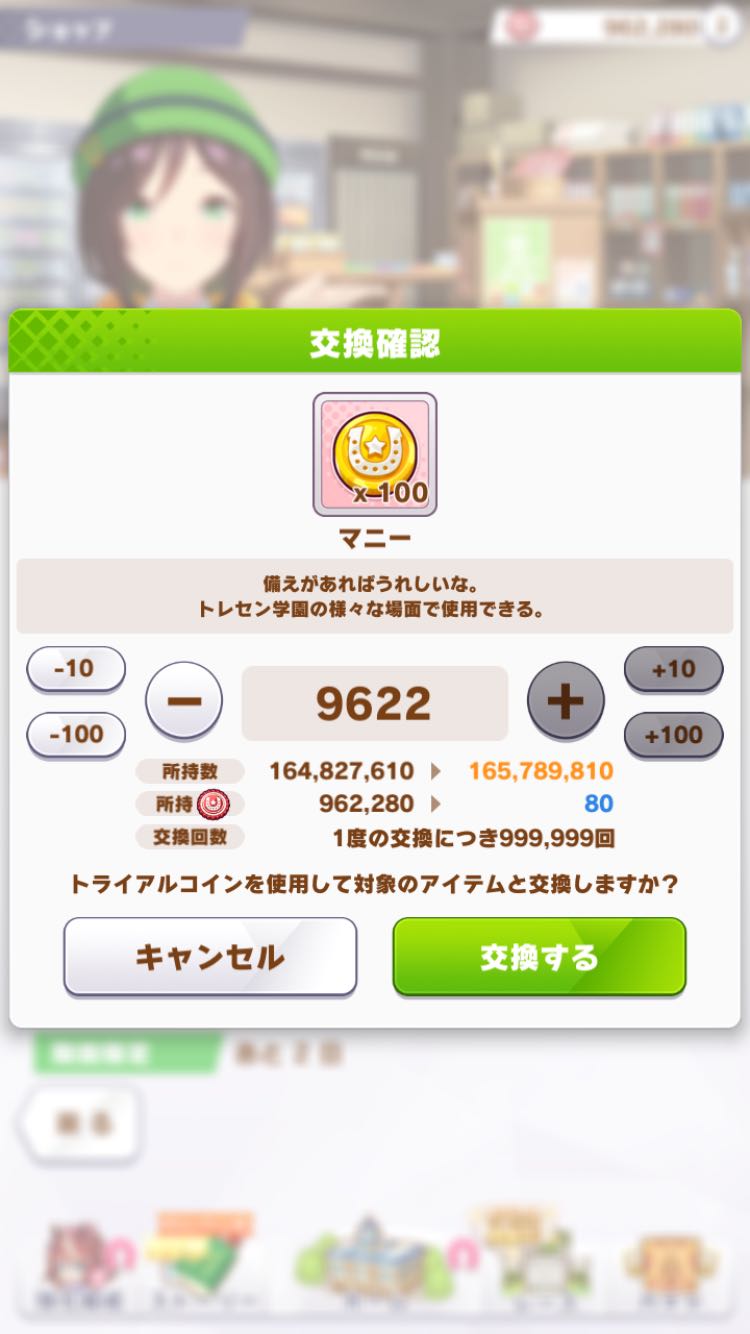Tap the minus button to reduce quantity
Image resolution: width=750 pixels, height=1334 pixels.
coord(184,701)
